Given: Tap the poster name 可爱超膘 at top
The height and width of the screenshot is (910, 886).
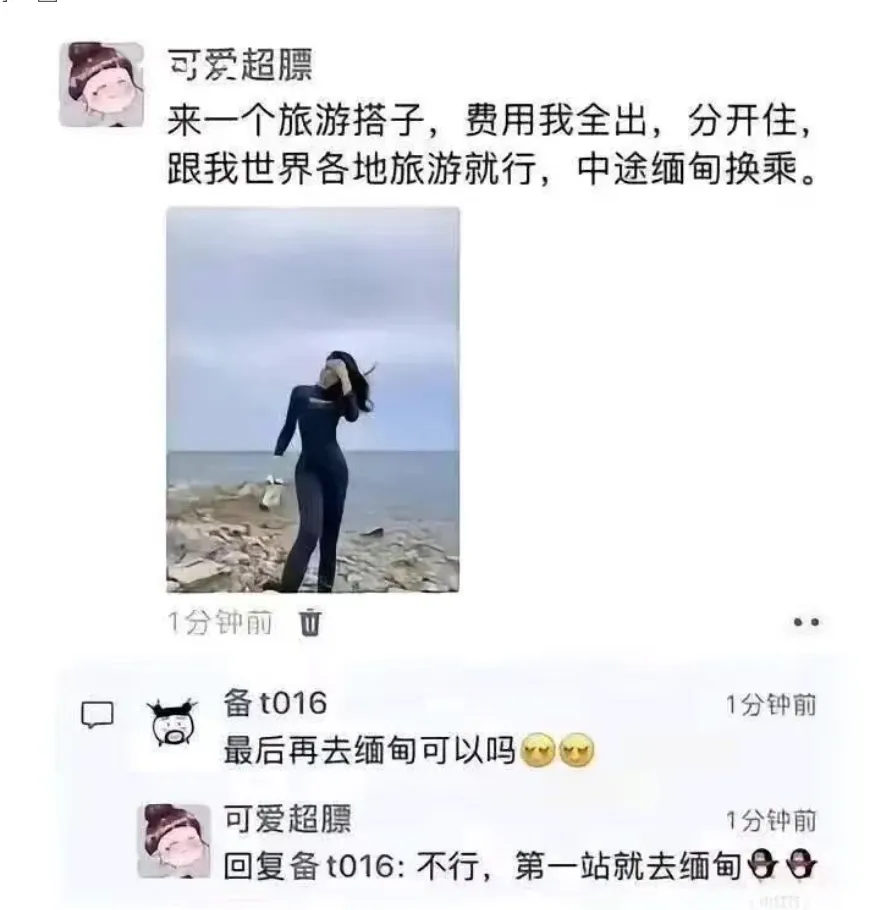Looking at the screenshot, I should [240, 66].
